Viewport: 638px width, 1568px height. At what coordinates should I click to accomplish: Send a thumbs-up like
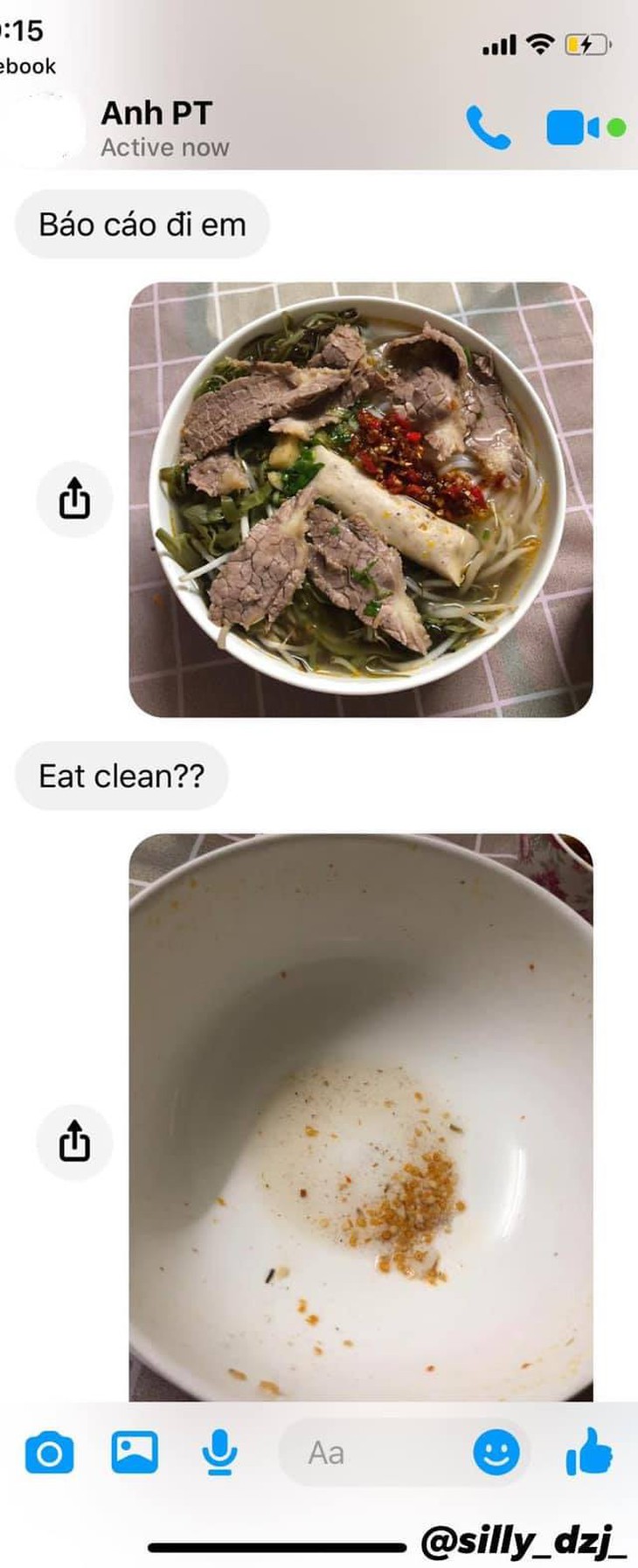tap(589, 1452)
